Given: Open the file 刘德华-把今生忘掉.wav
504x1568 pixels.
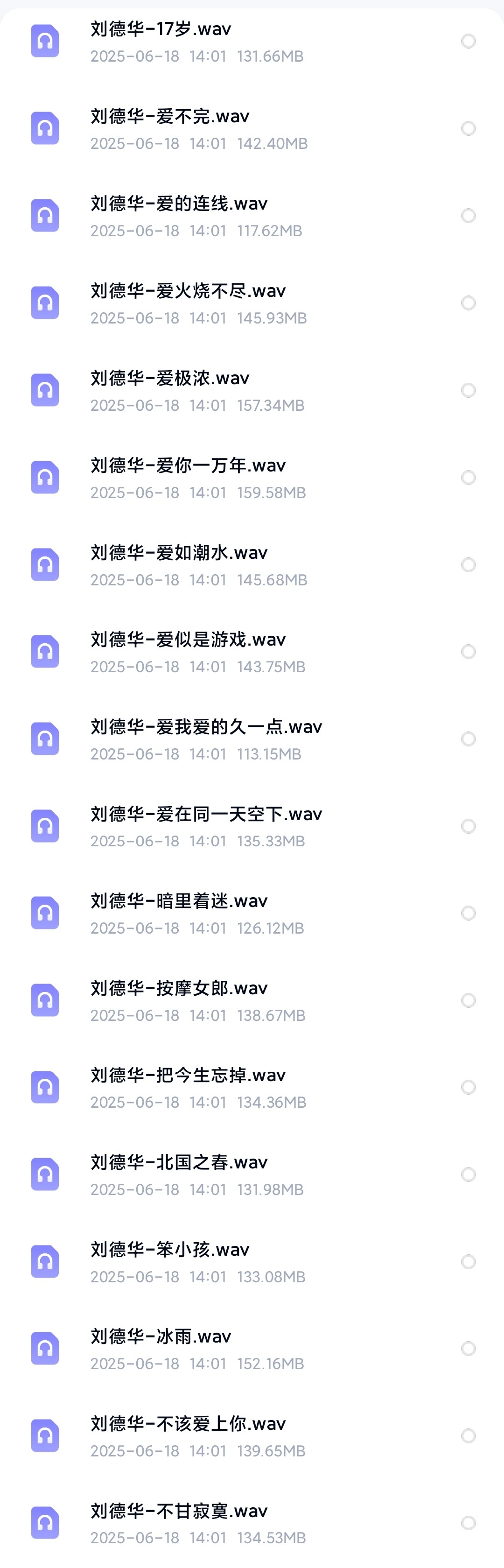Looking at the screenshot, I should point(188,1076).
